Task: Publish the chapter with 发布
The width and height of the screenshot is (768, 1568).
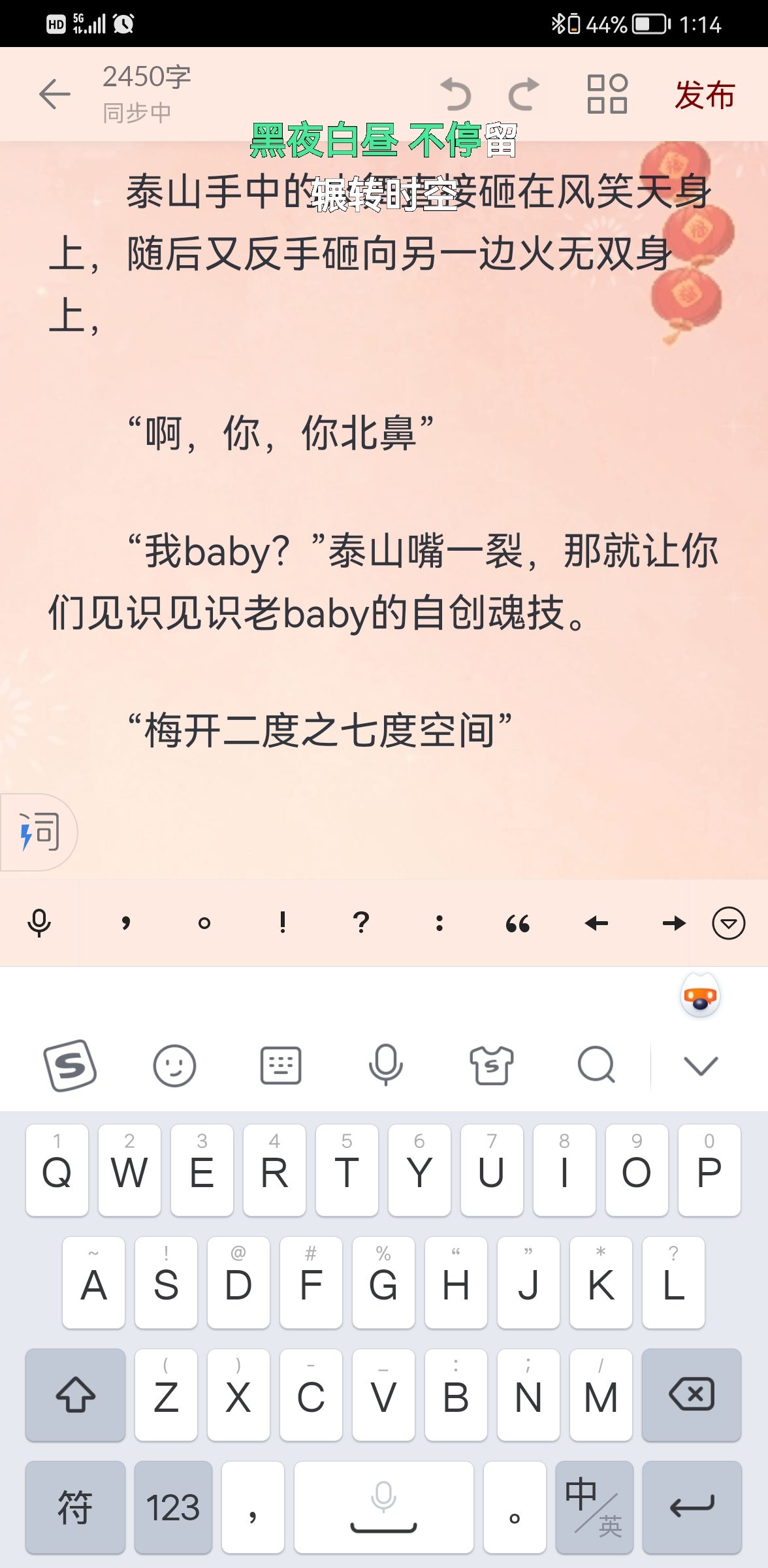Action: click(x=705, y=95)
